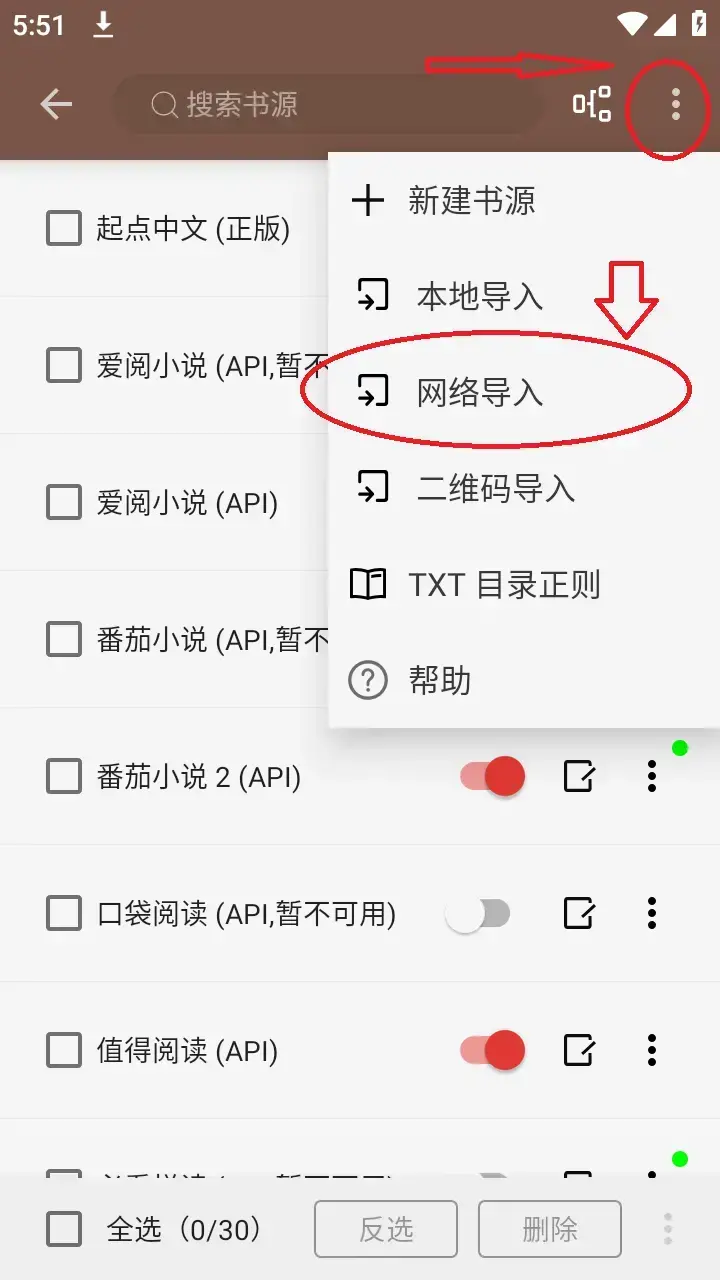Check the 全选 select-all checkbox
Screen dimensions: 720x1280
click(63, 1229)
